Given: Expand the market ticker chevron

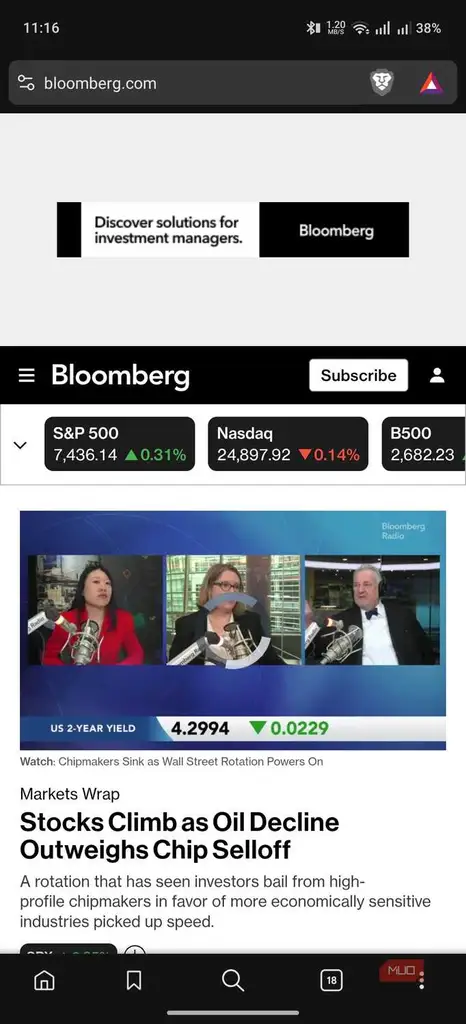Looking at the screenshot, I should click(20, 445).
